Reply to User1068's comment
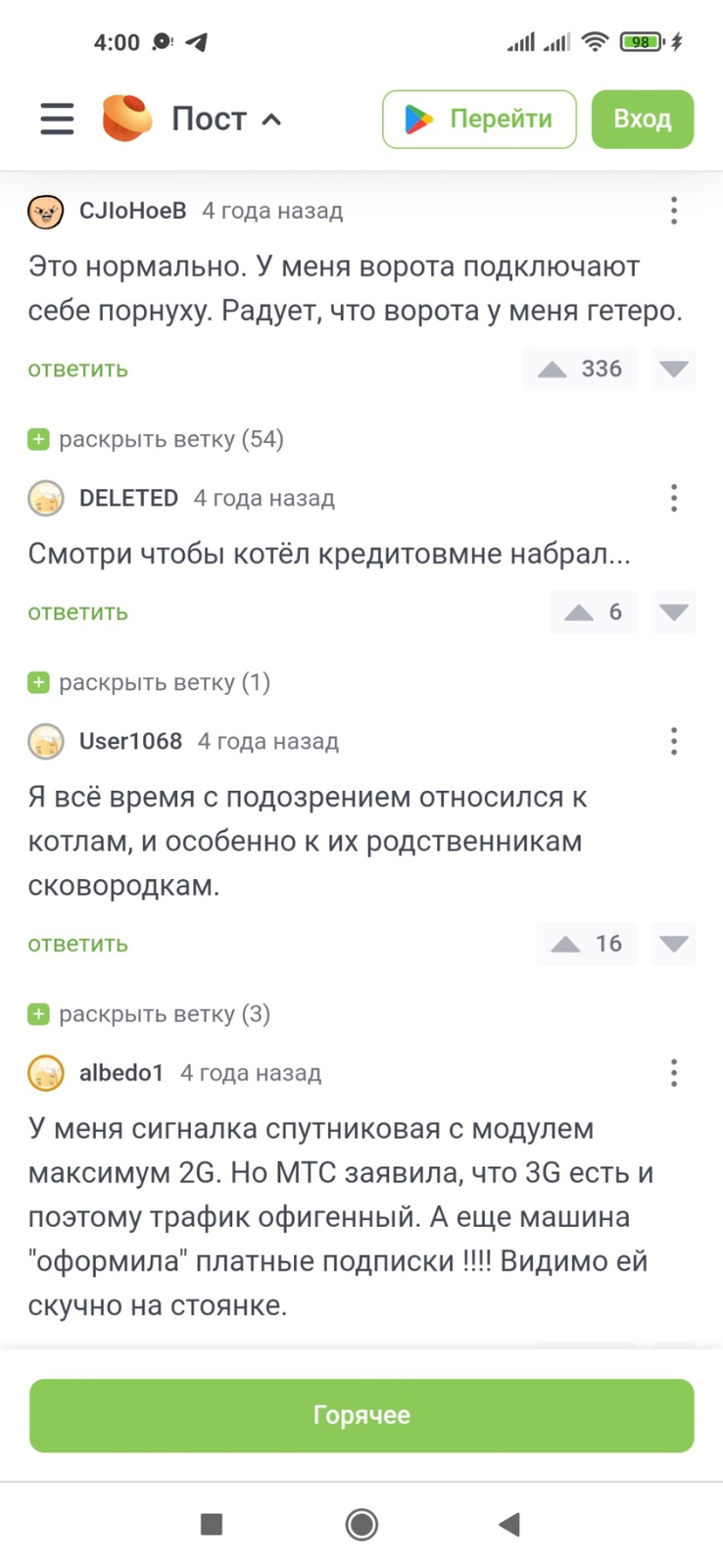This screenshot has width=723, height=1568. pos(77,944)
